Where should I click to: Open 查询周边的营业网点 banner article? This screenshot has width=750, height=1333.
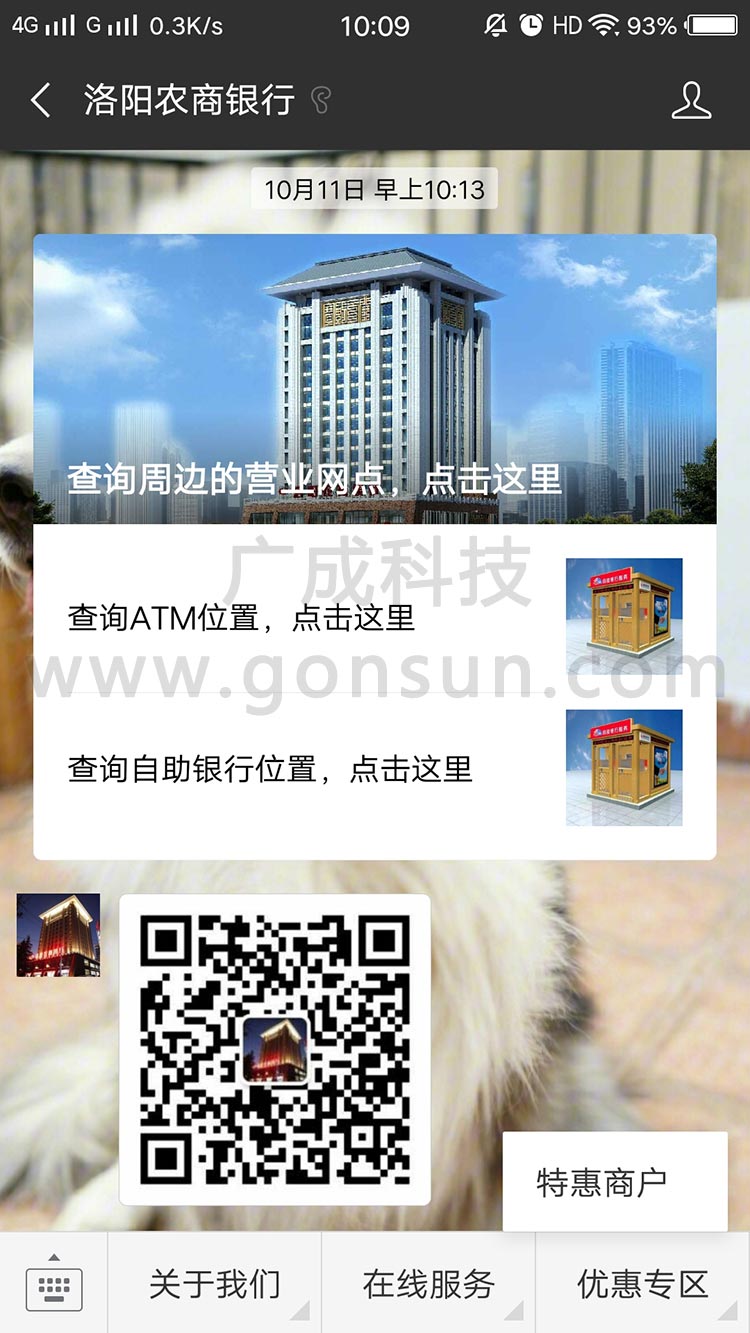click(375, 380)
